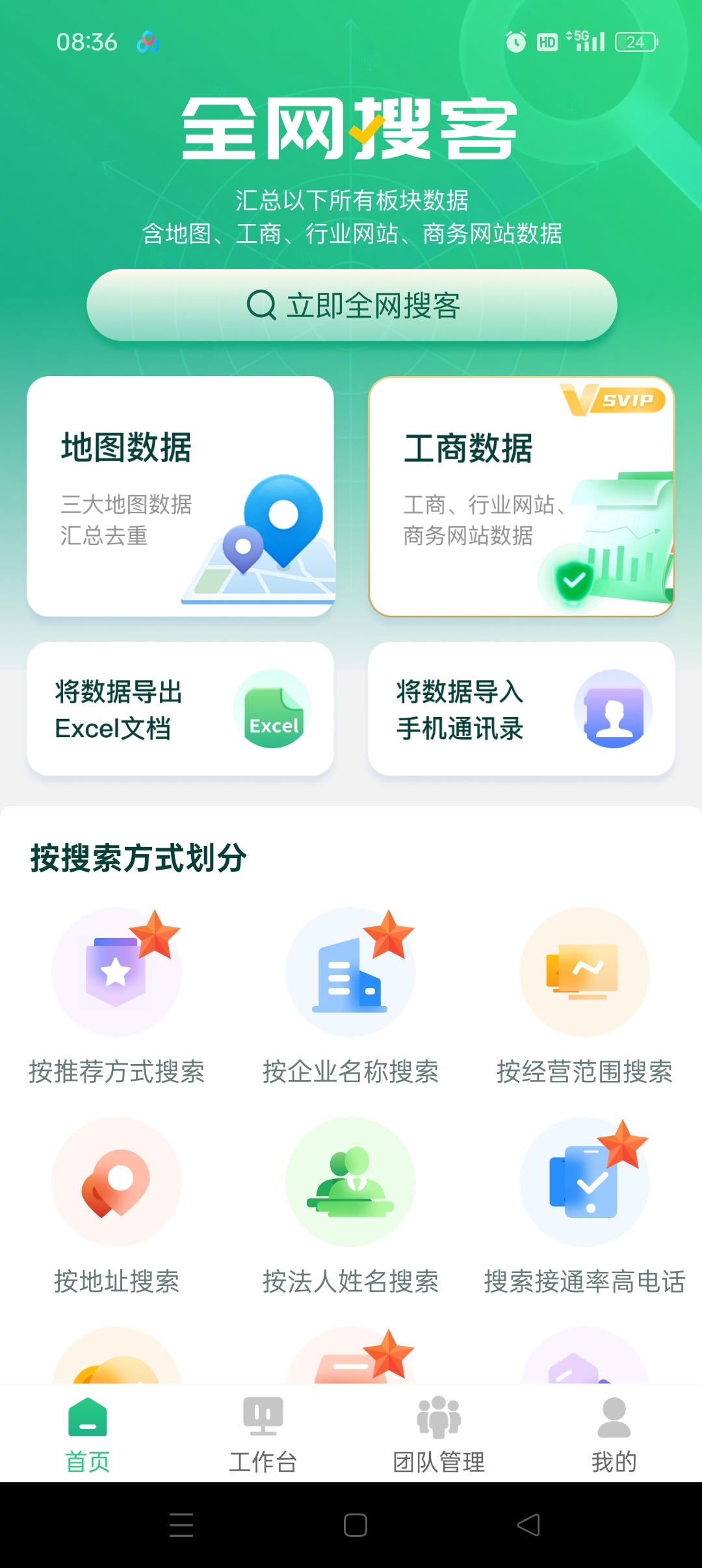
Task: Open the 地图数据 card
Action: click(x=180, y=496)
